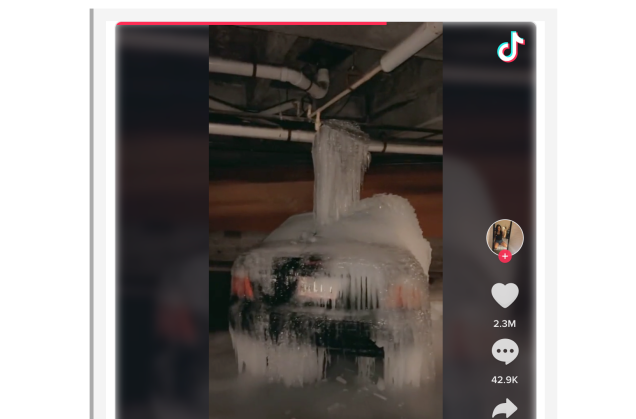
Task: Share this video via the arrow icon
Action: [x=505, y=407]
